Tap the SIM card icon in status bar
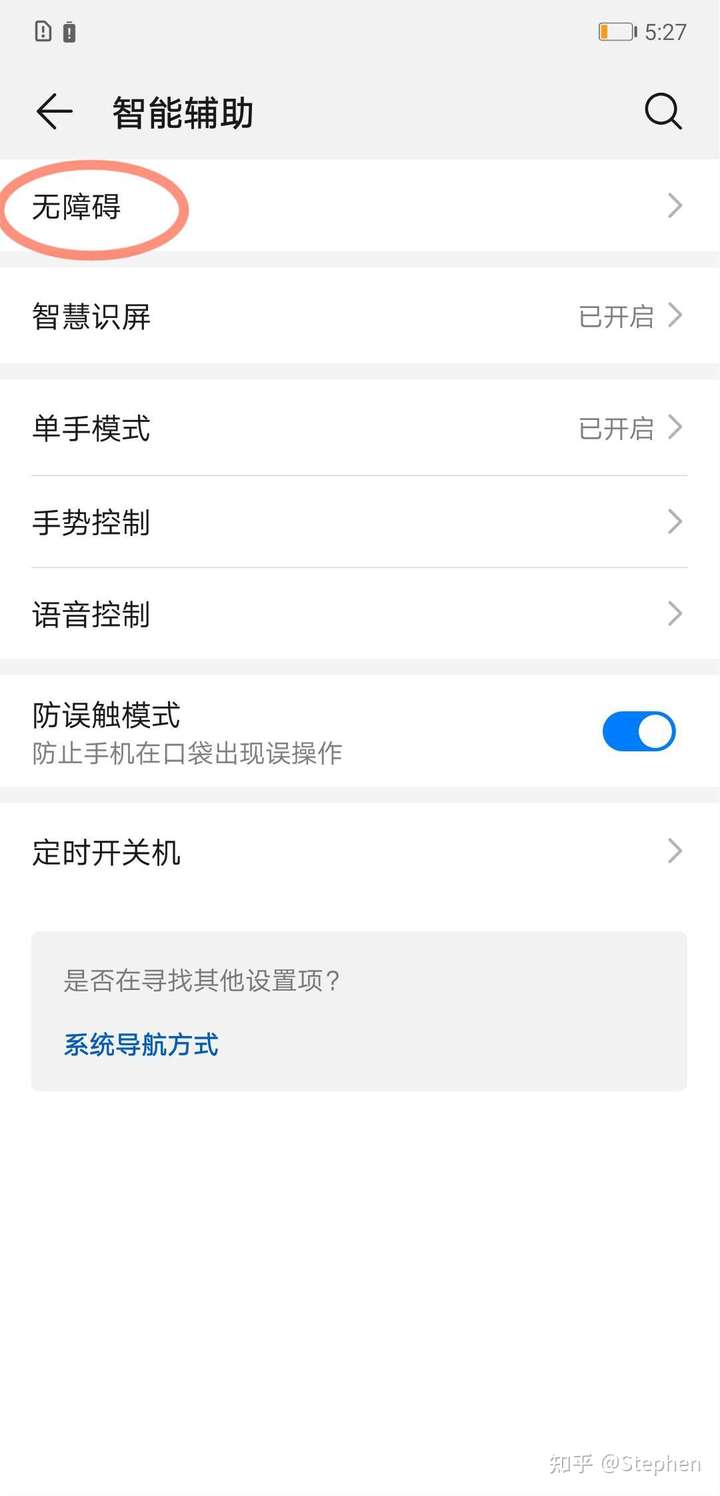 [x=40, y=31]
